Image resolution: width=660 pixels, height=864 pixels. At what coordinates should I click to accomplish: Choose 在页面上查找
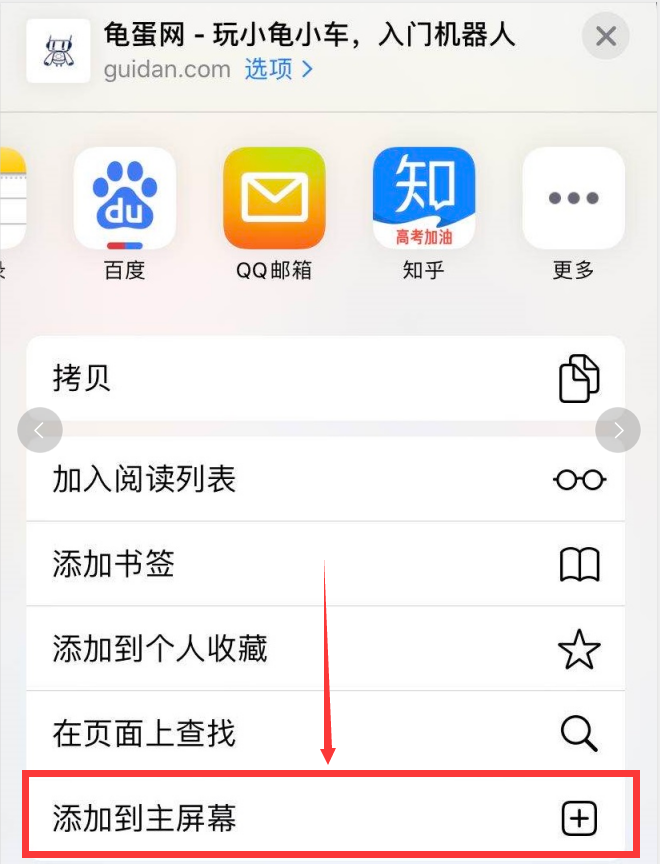tap(325, 734)
